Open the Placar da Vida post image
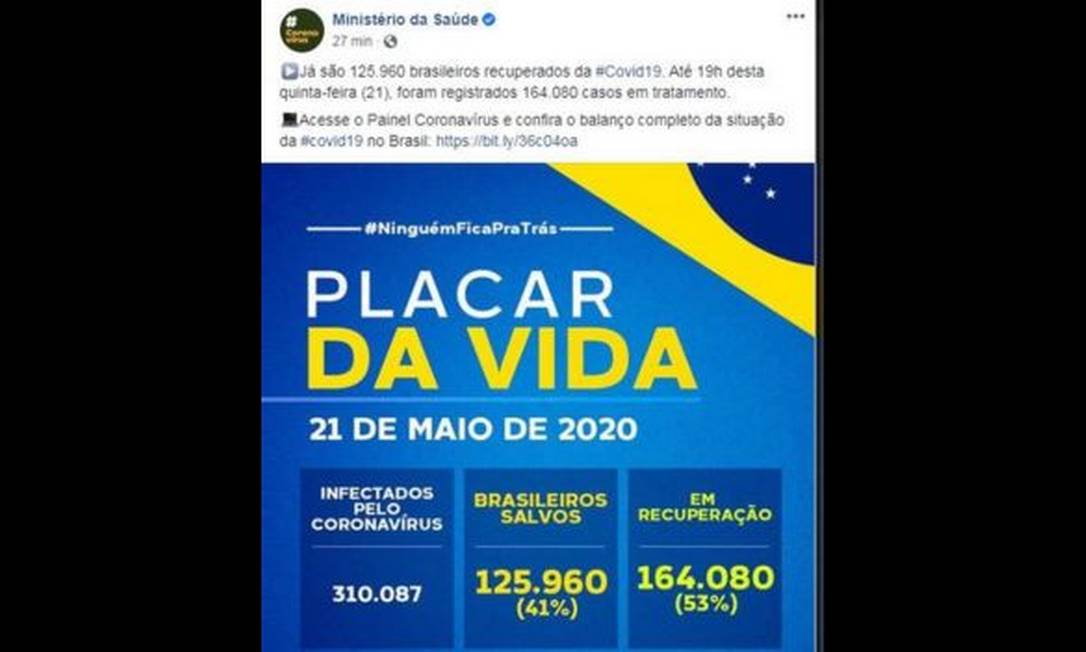Screen dimensions: 1086x652 (x=538, y=400)
